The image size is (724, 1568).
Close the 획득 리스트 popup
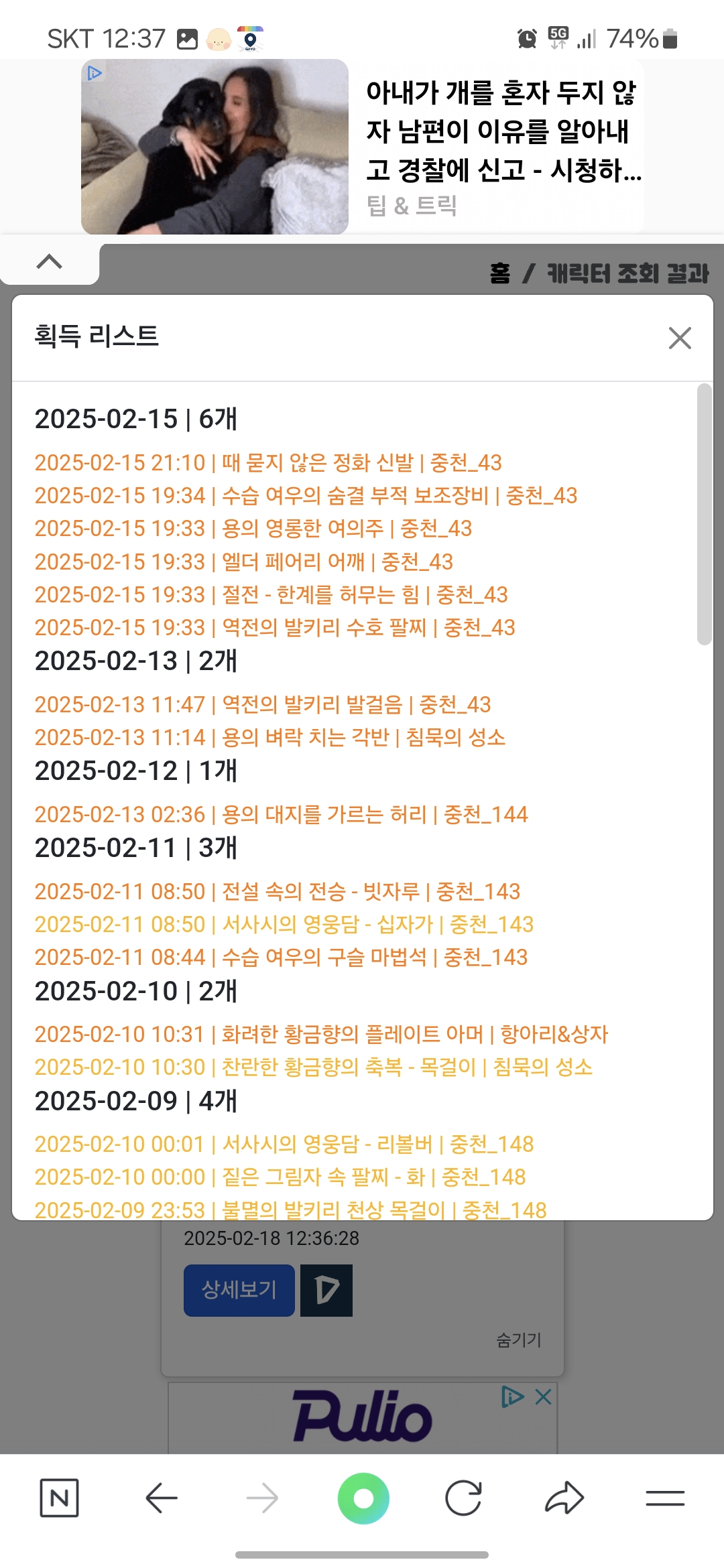click(680, 338)
